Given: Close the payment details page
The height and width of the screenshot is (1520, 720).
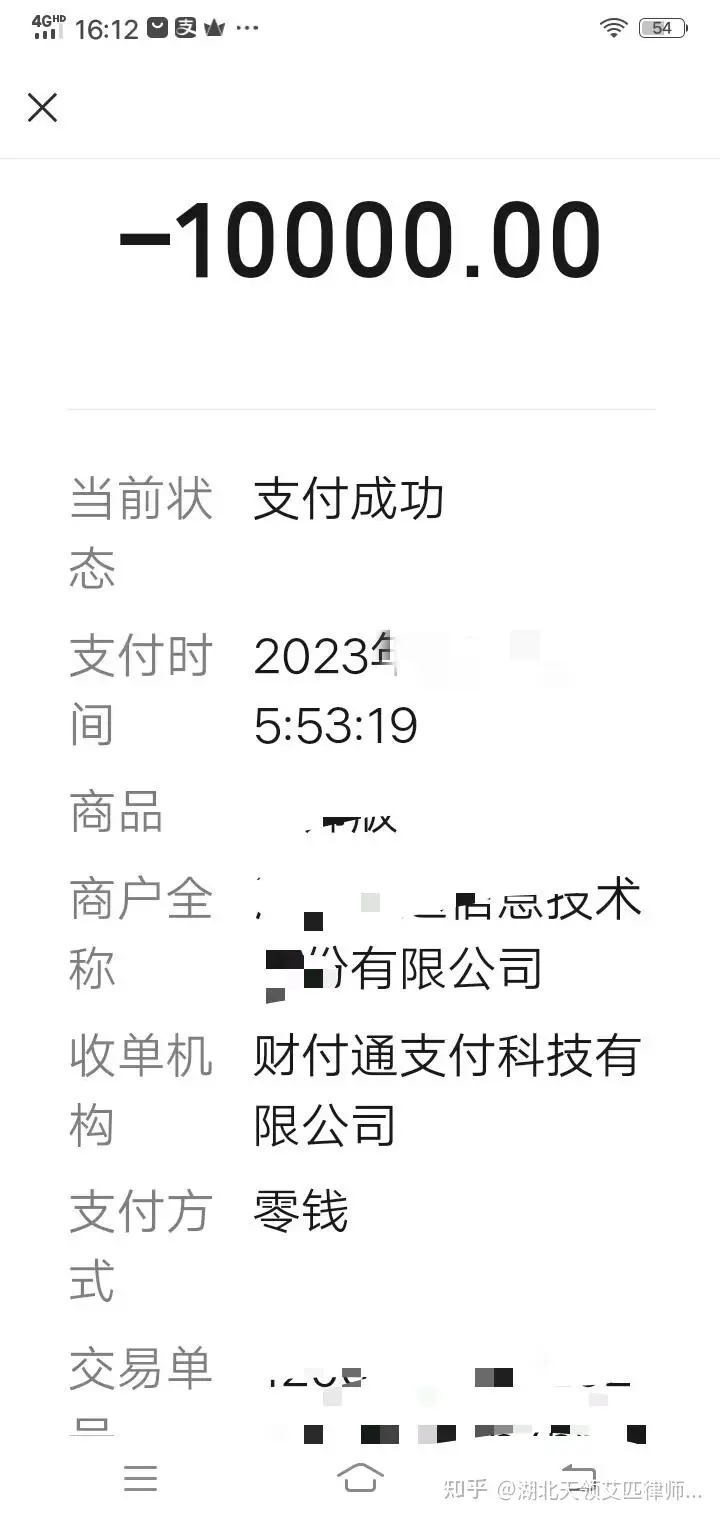Looking at the screenshot, I should 42,108.
